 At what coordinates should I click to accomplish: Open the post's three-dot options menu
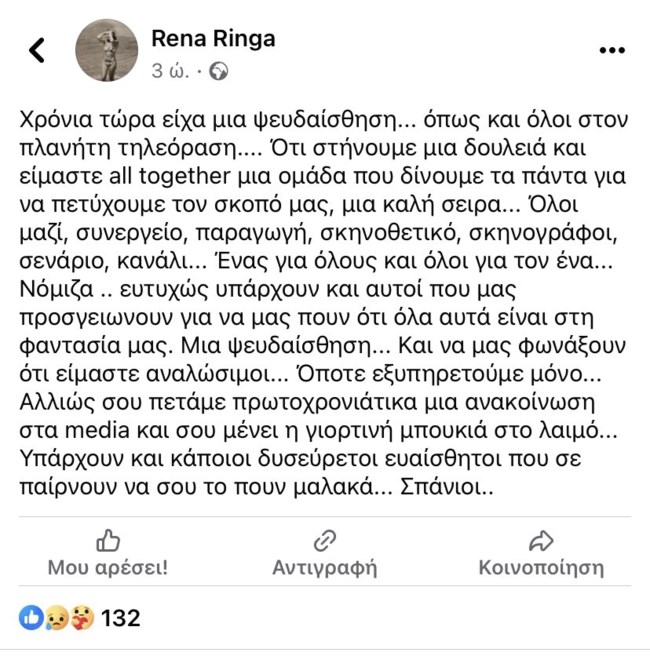(611, 50)
